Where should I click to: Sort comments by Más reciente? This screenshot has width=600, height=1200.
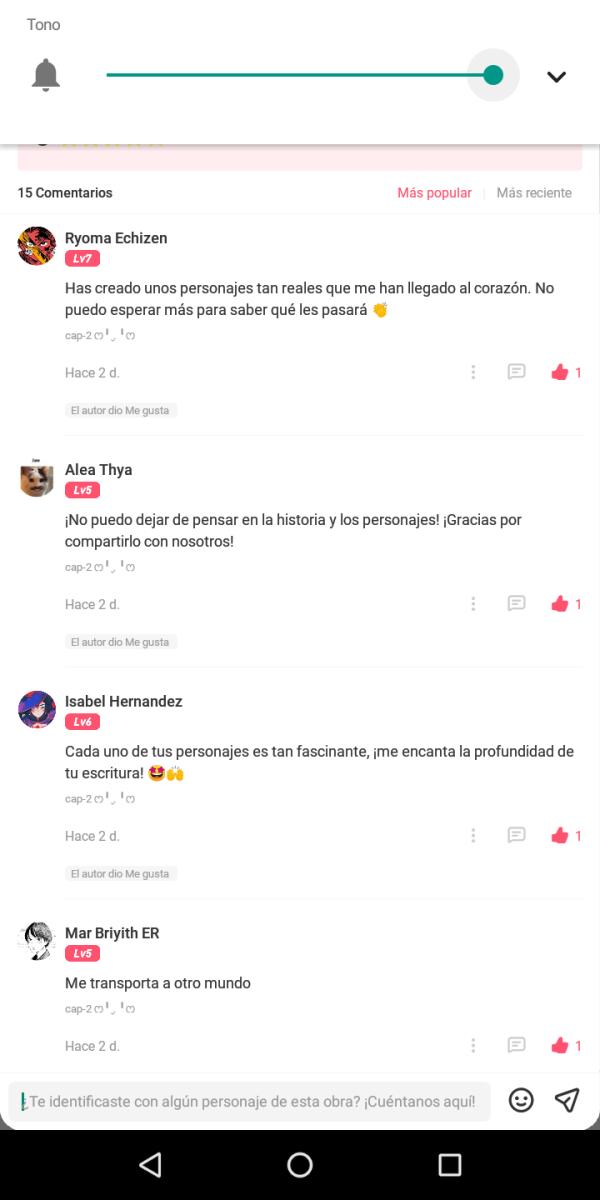[534, 193]
